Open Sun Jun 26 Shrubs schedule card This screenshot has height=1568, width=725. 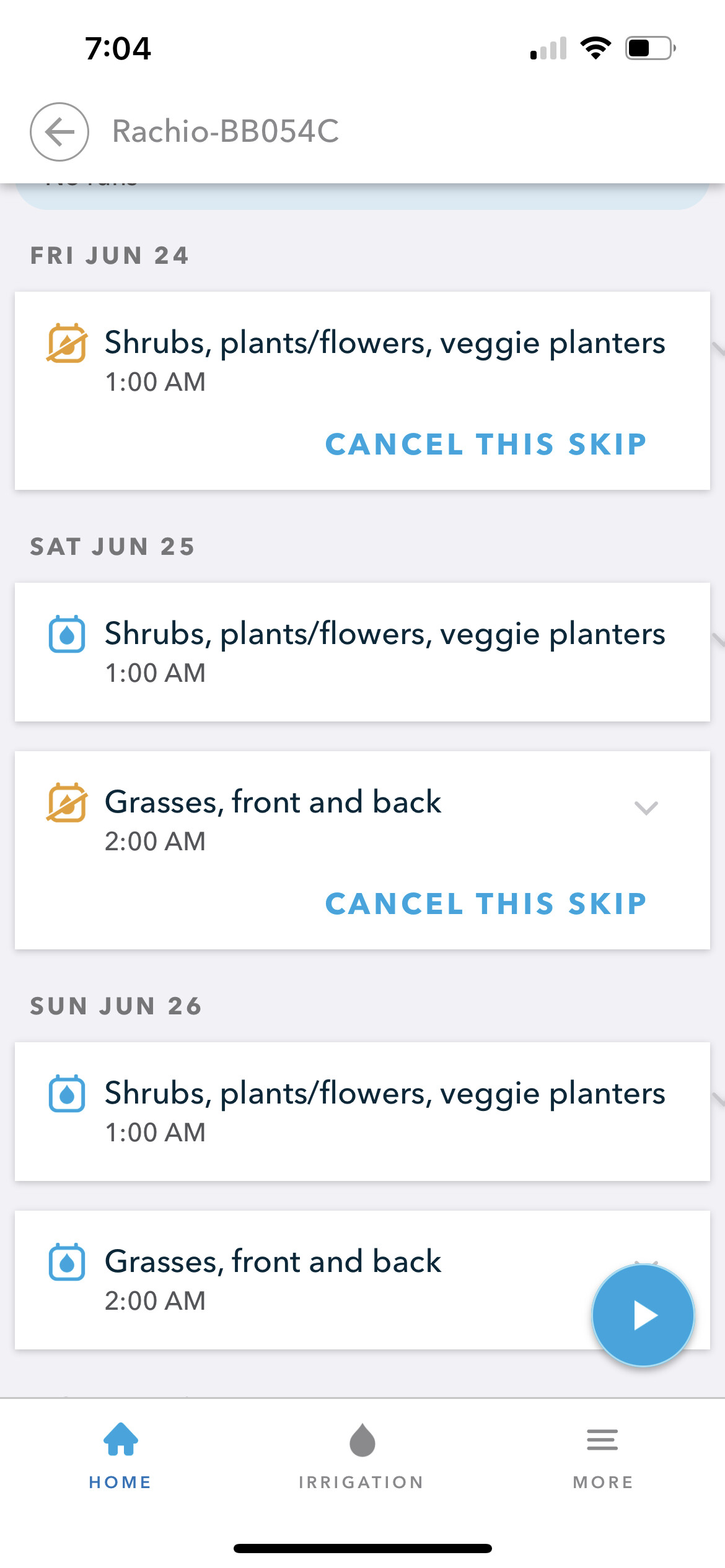[x=362, y=1112]
